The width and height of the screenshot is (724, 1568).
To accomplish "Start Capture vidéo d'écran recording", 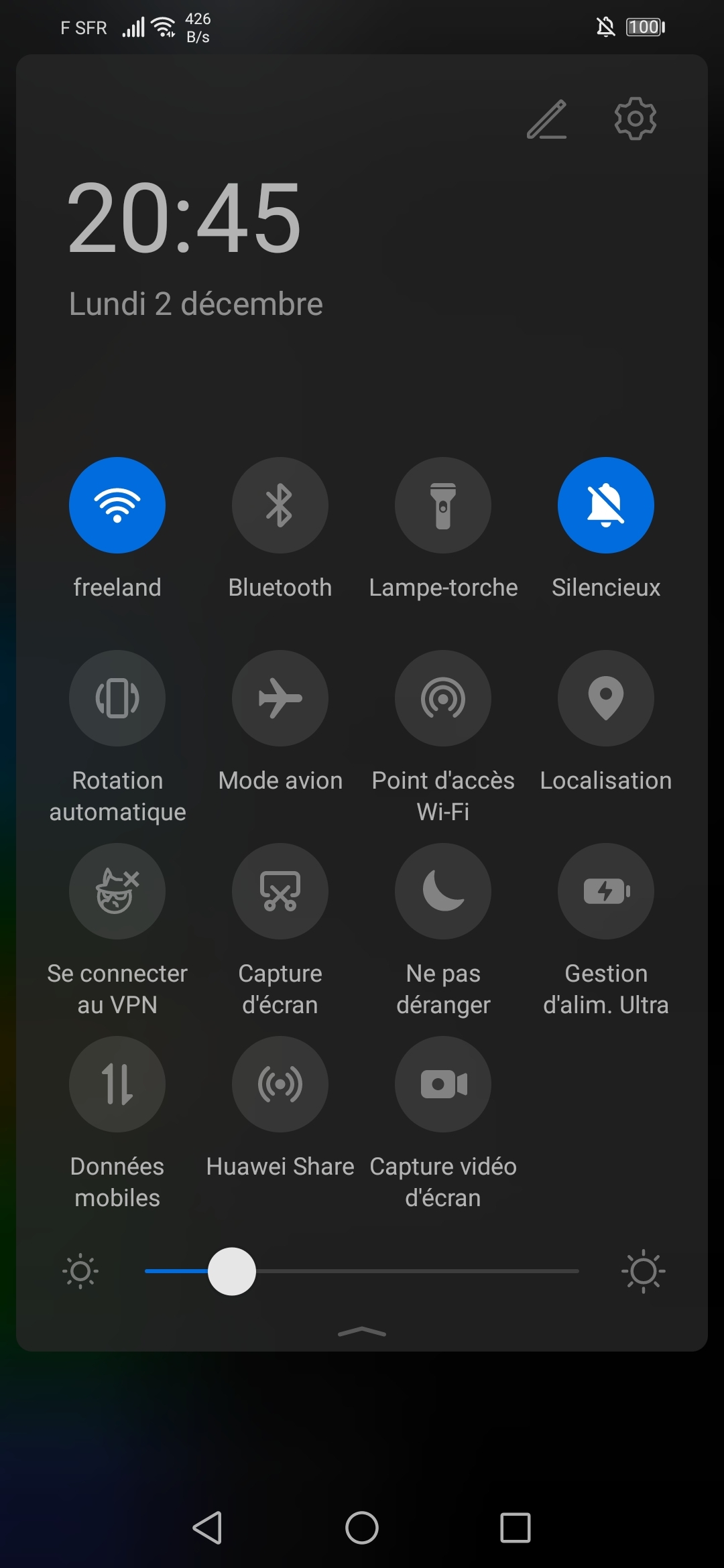I will click(x=442, y=1084).
